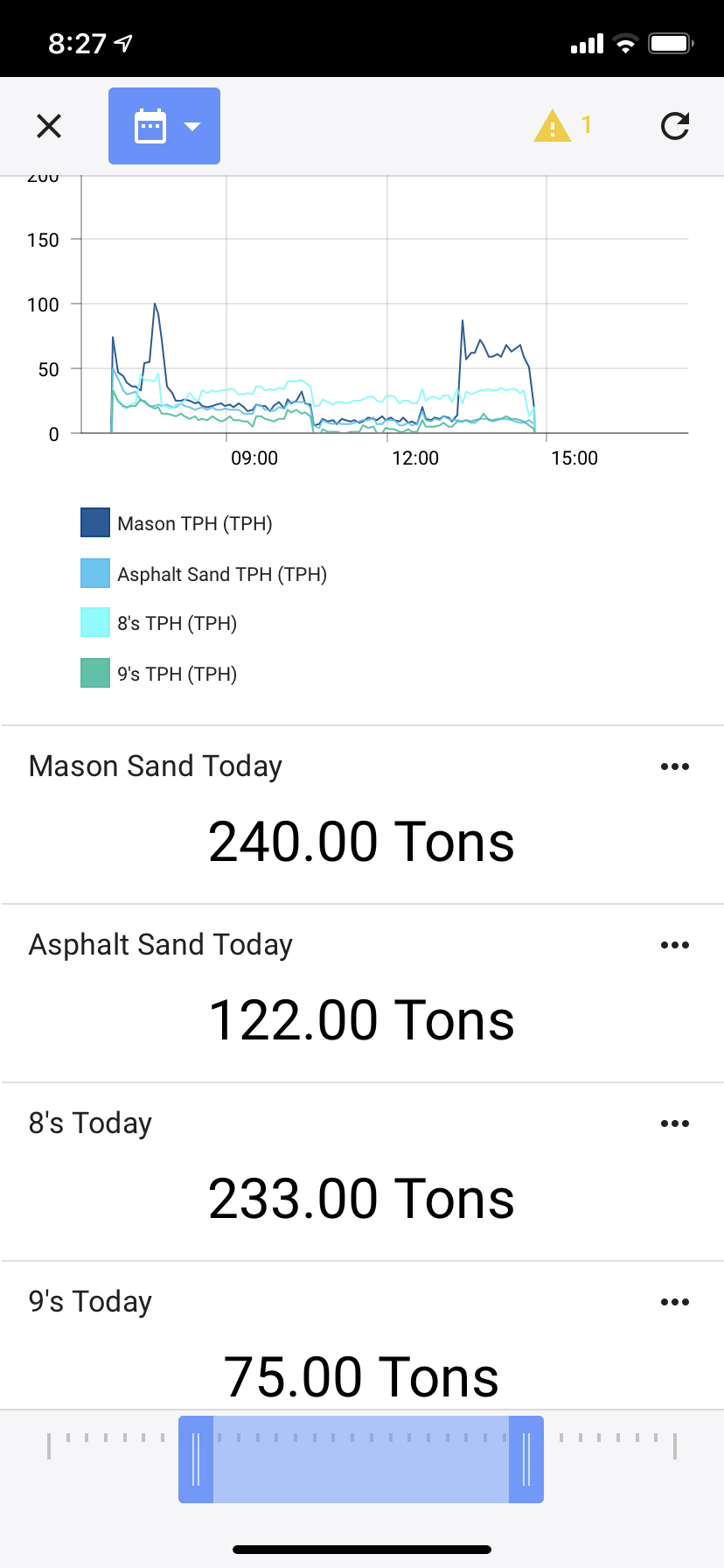
Task: Close the dashboard view
Action: [x=49, y=126]
